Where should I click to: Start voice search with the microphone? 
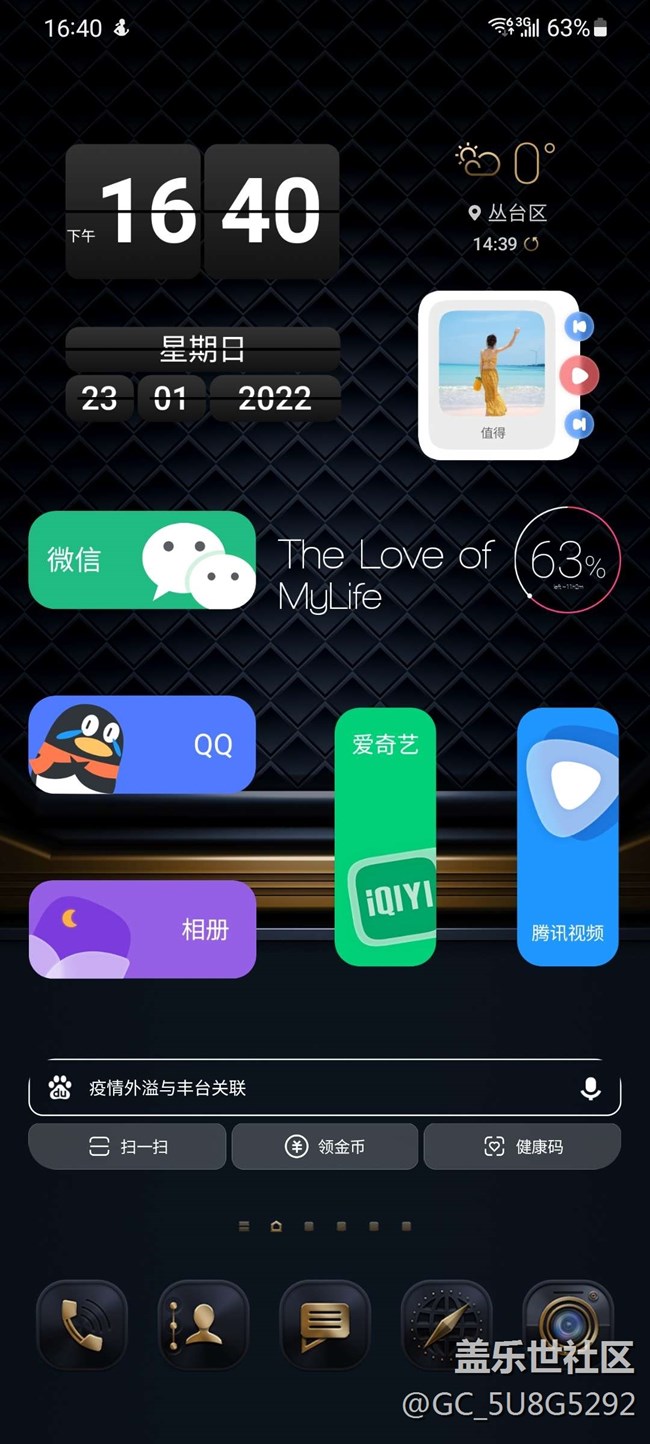click(591, 1088)
